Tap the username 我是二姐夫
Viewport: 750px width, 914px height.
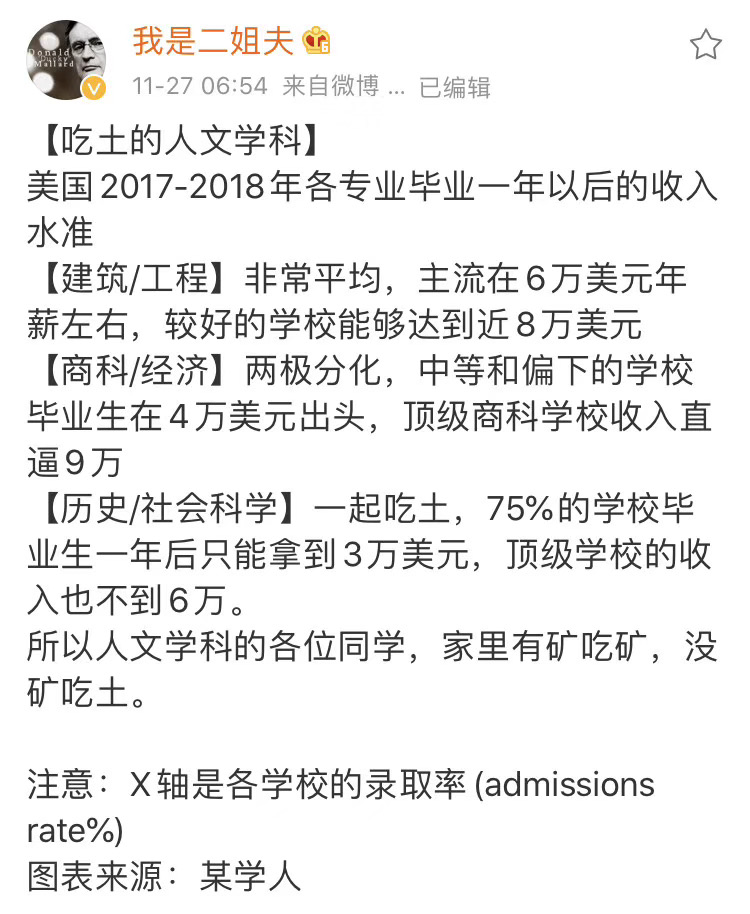coord(213,41)
